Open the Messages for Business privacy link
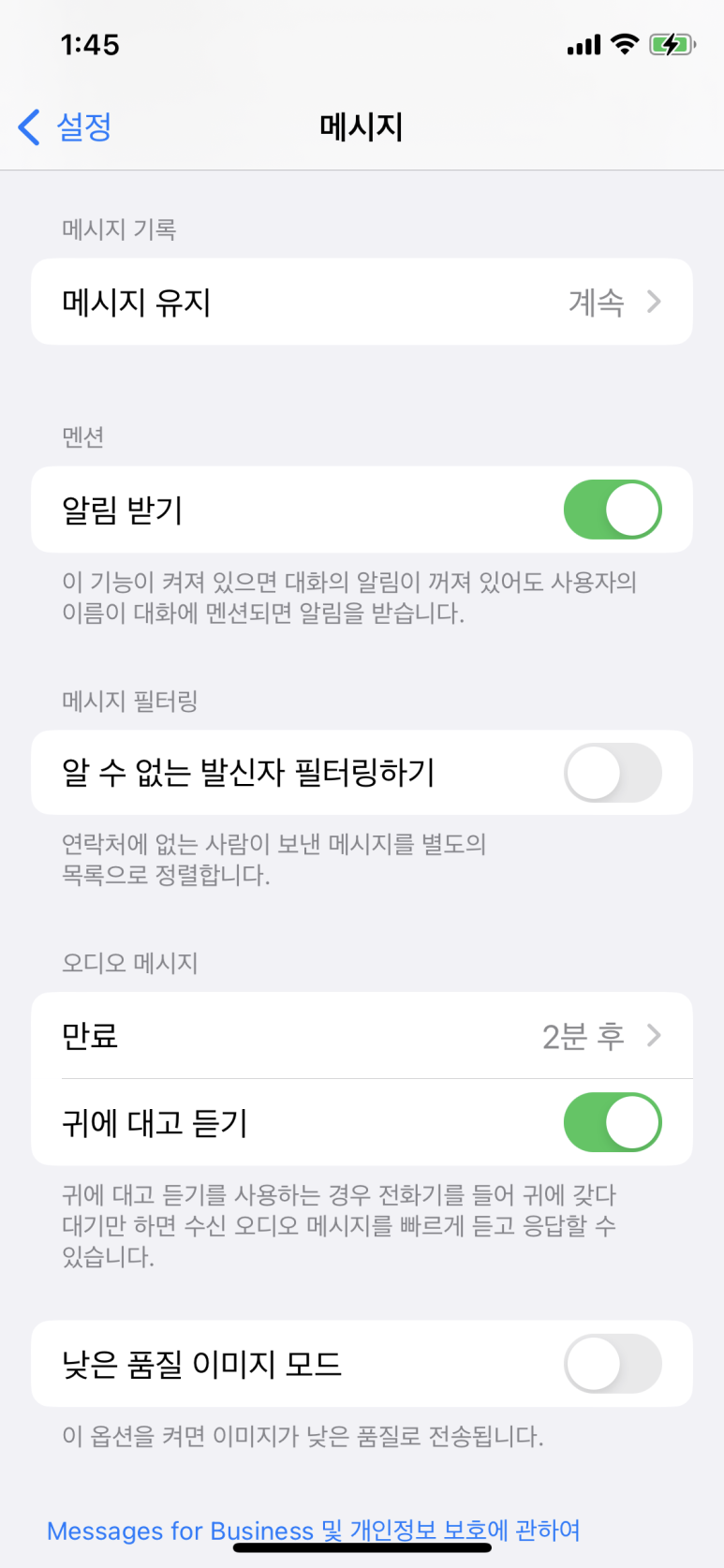724x1568 pixels. 313,1531
